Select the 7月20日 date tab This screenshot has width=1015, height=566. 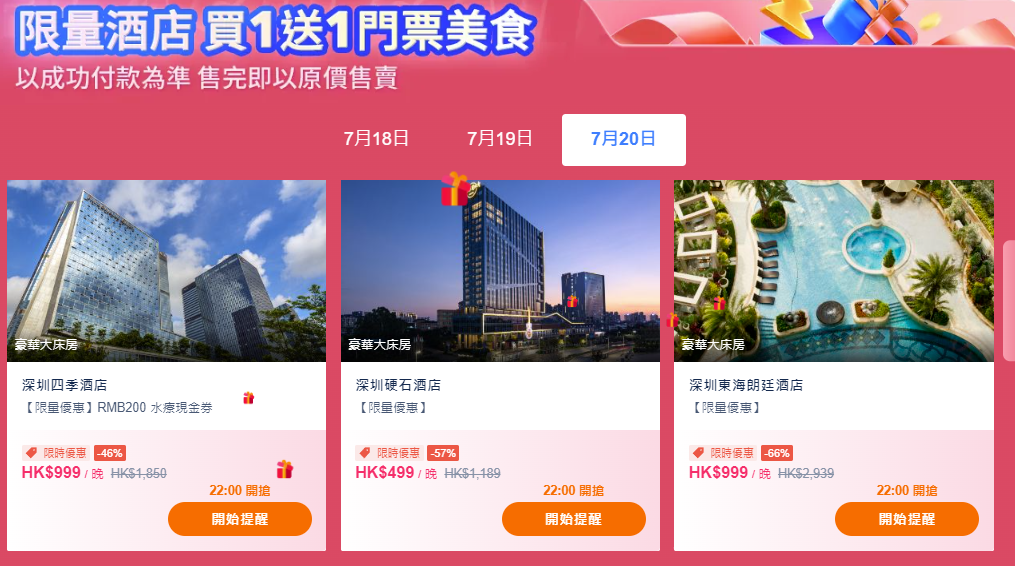[623, 139]
